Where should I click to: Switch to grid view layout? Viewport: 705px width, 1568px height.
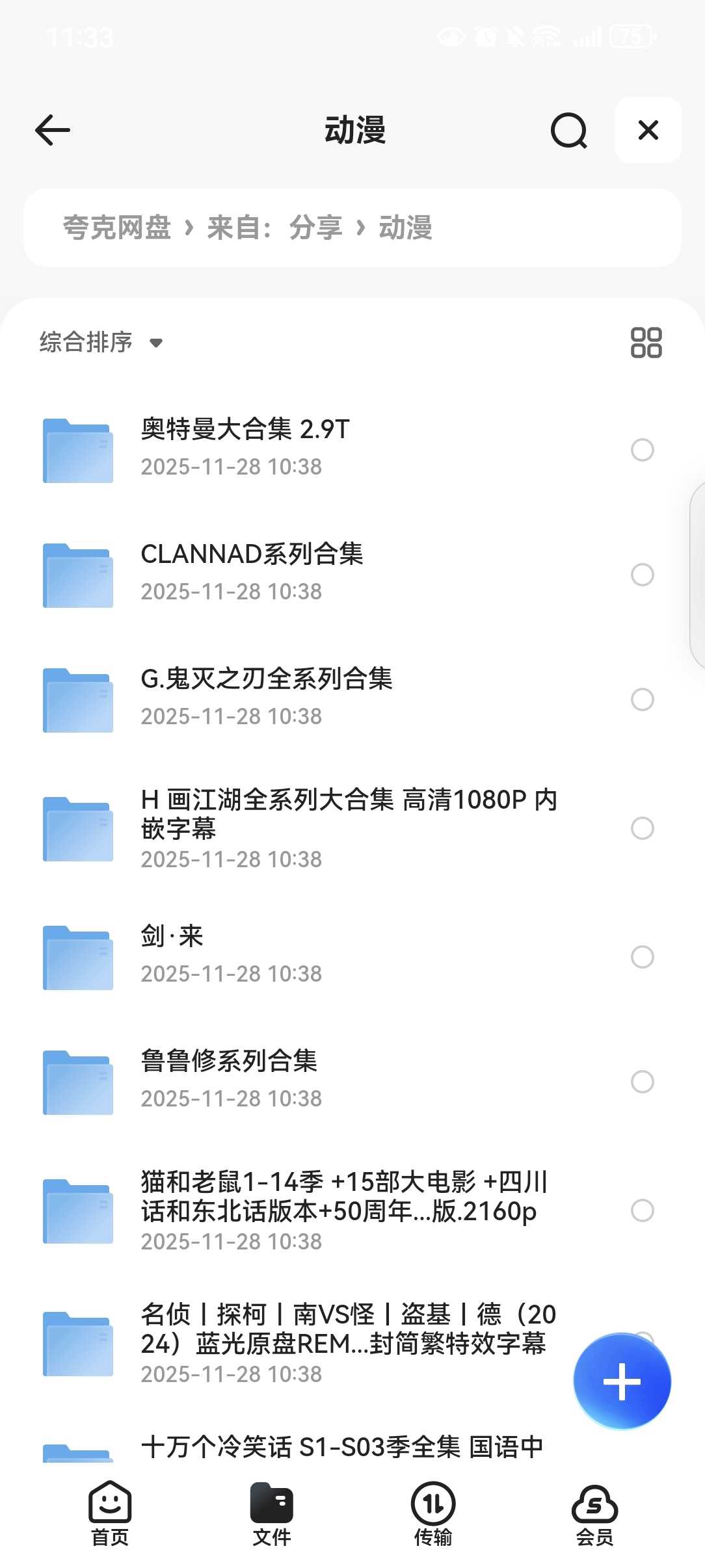click(x=646, y=343)
